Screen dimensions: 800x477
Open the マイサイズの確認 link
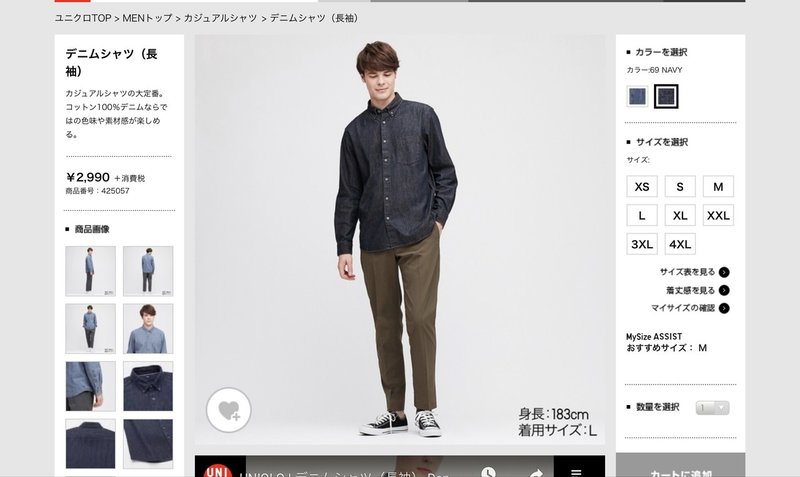[x=689, y=308]
